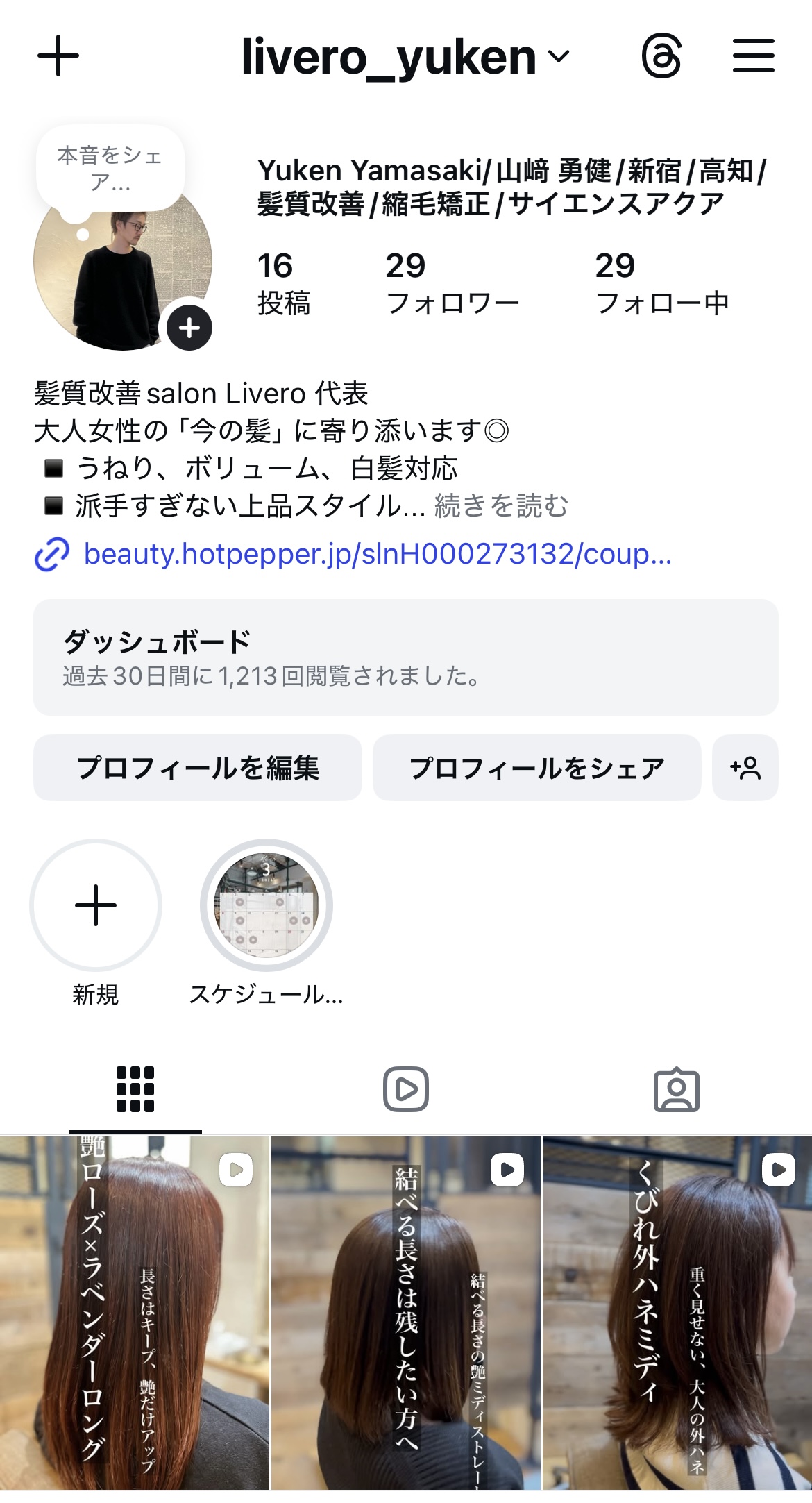Open the くびれ外ハネミディ reel
Image resolution: width=812 pixels, height=1503 pixels.
(x=677, y=1312)
